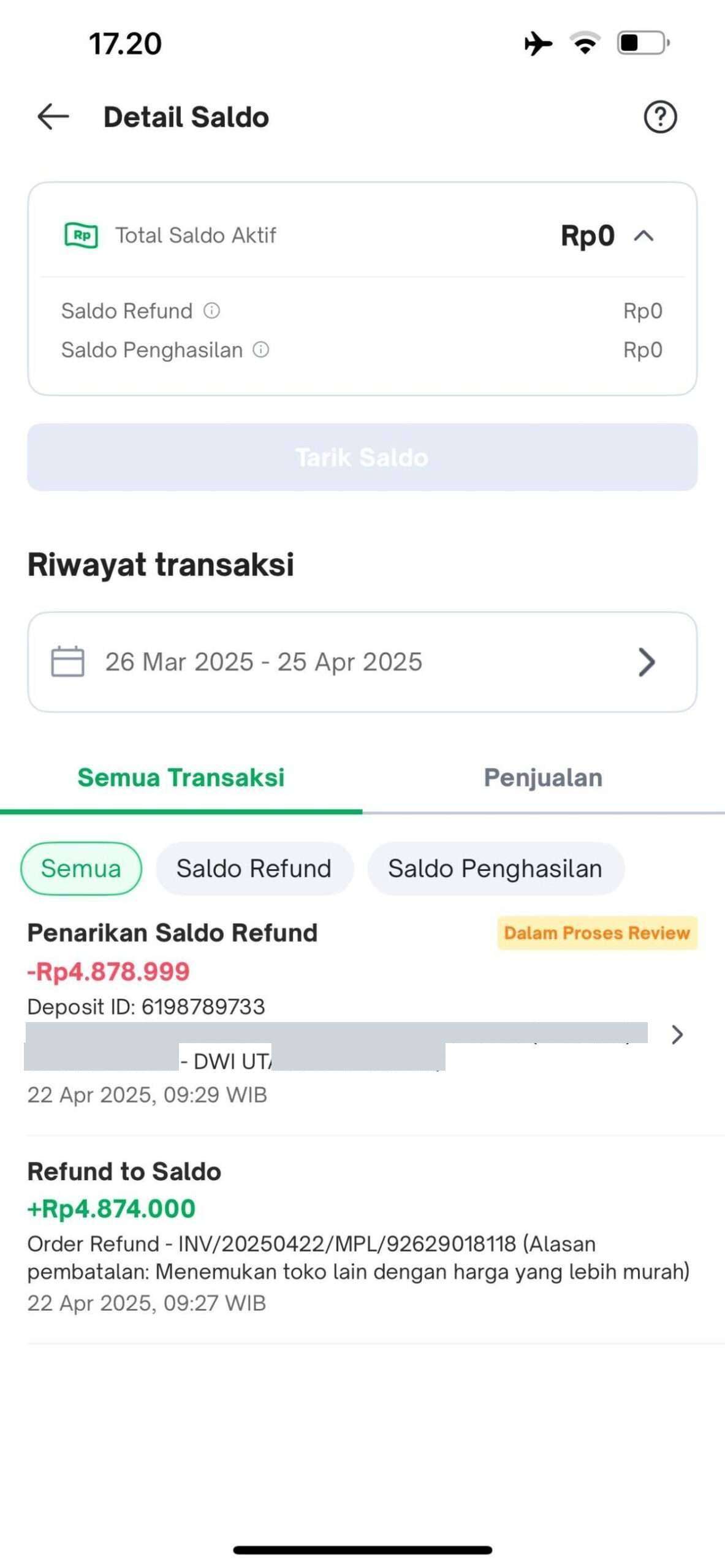Go back from Detail Saldo
Viewport: 725px width, 1568px height.
point(53,116)
